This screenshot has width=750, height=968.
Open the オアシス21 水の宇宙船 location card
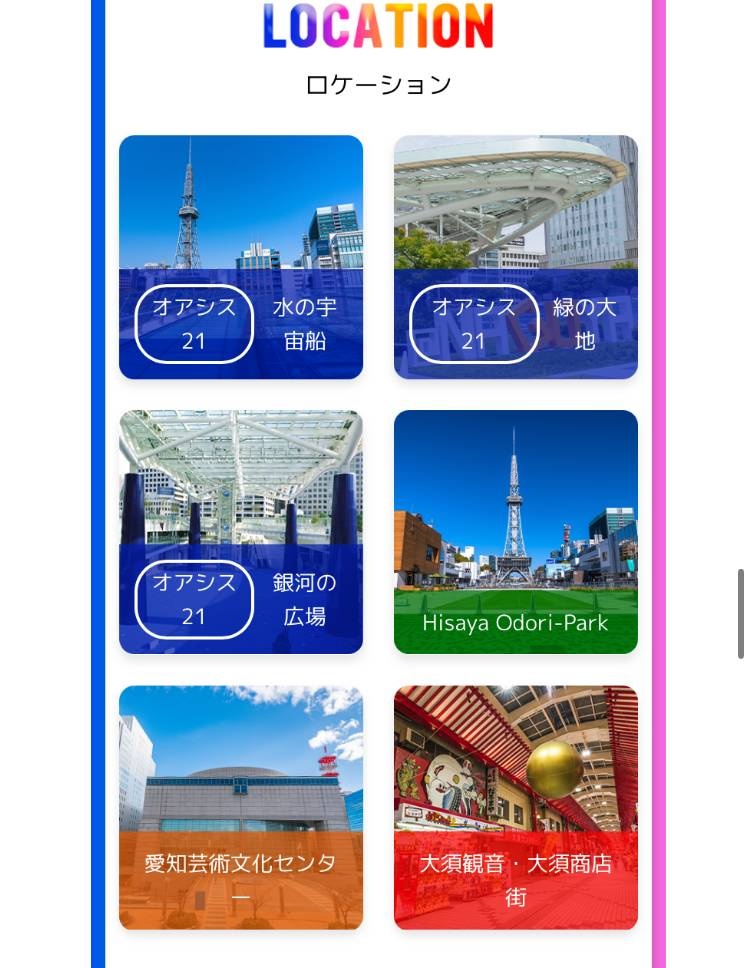[x=240, y=257]
